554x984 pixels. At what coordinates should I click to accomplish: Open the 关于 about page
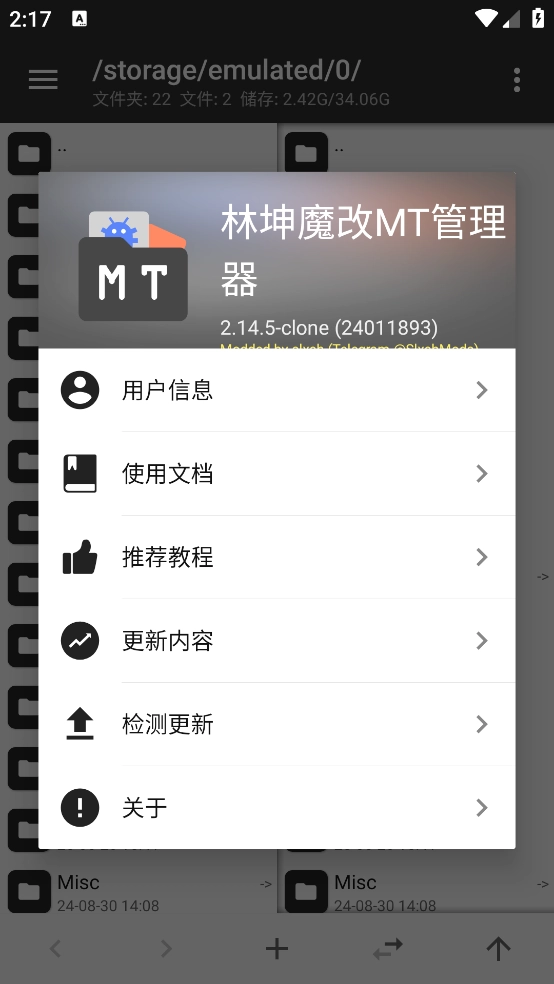pos(277,807)
